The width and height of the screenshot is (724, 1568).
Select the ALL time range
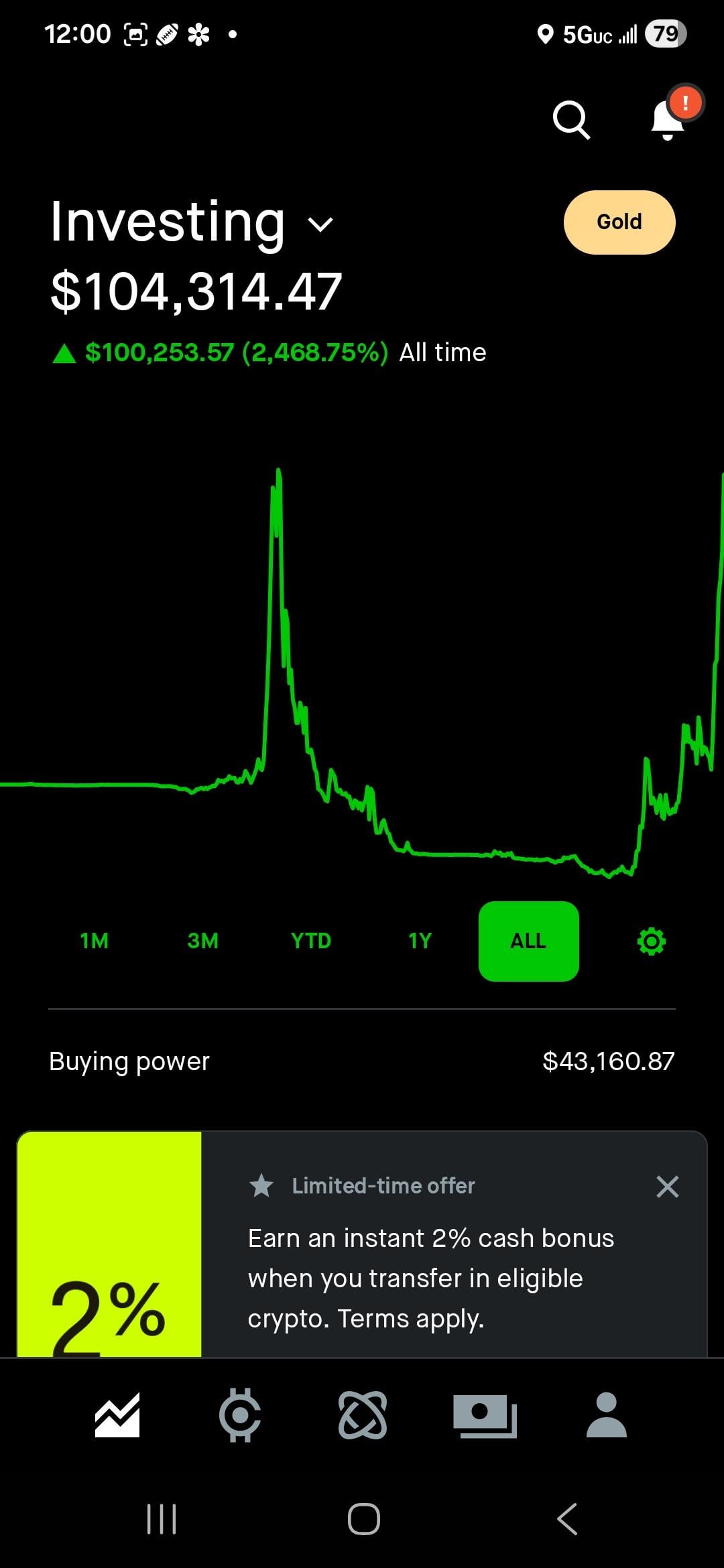(x=528, y=941)
